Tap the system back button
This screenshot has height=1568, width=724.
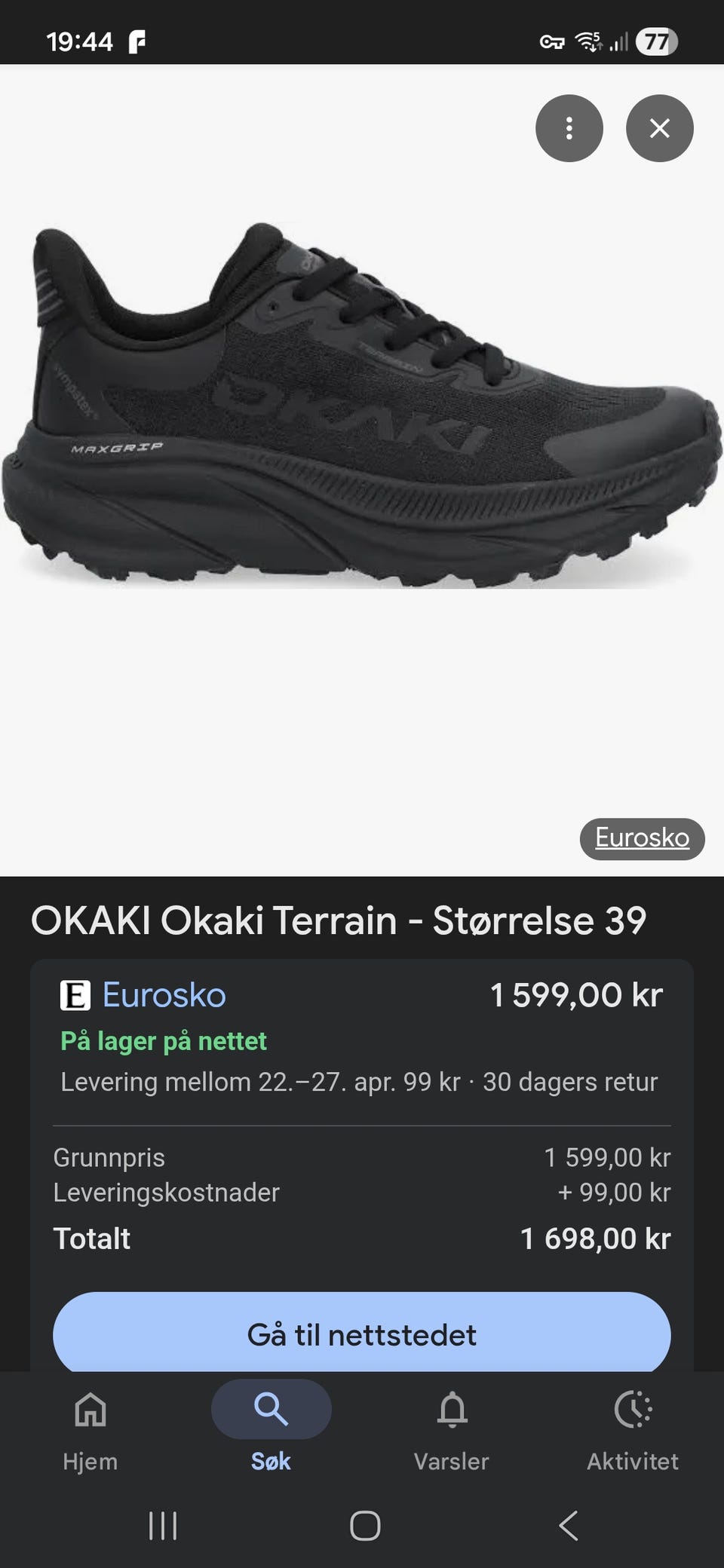pyautogui.click(x=568, y=1526)
